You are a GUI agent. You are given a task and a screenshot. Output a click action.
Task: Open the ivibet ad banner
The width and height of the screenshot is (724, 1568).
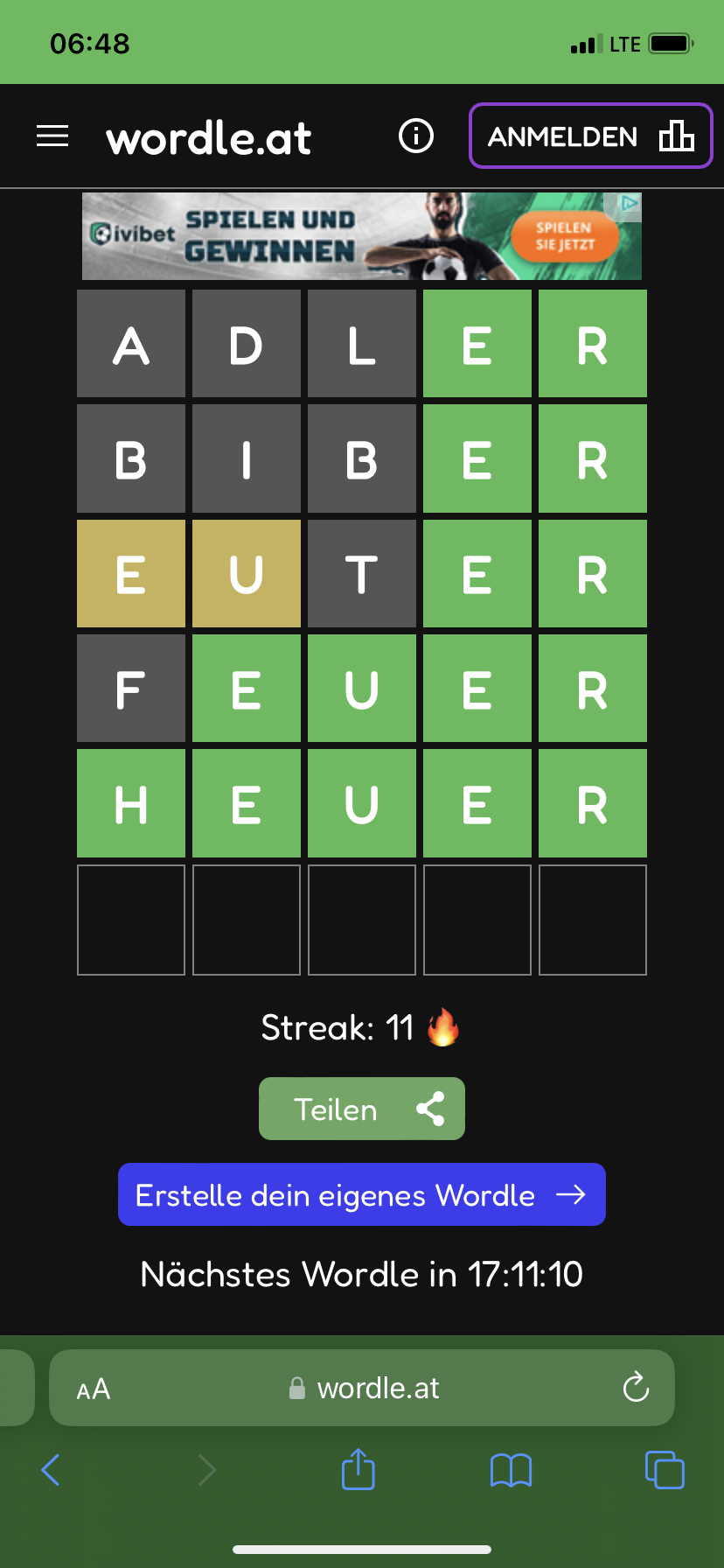pyautogui.click(x=362, y=236)
